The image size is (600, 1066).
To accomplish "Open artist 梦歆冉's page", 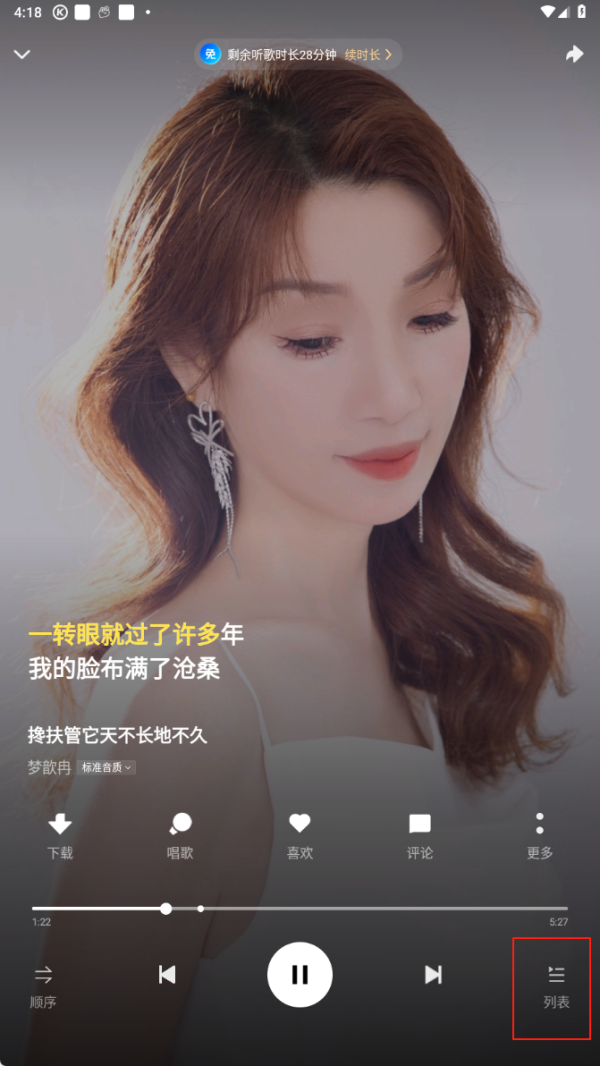I will [49, 768].
